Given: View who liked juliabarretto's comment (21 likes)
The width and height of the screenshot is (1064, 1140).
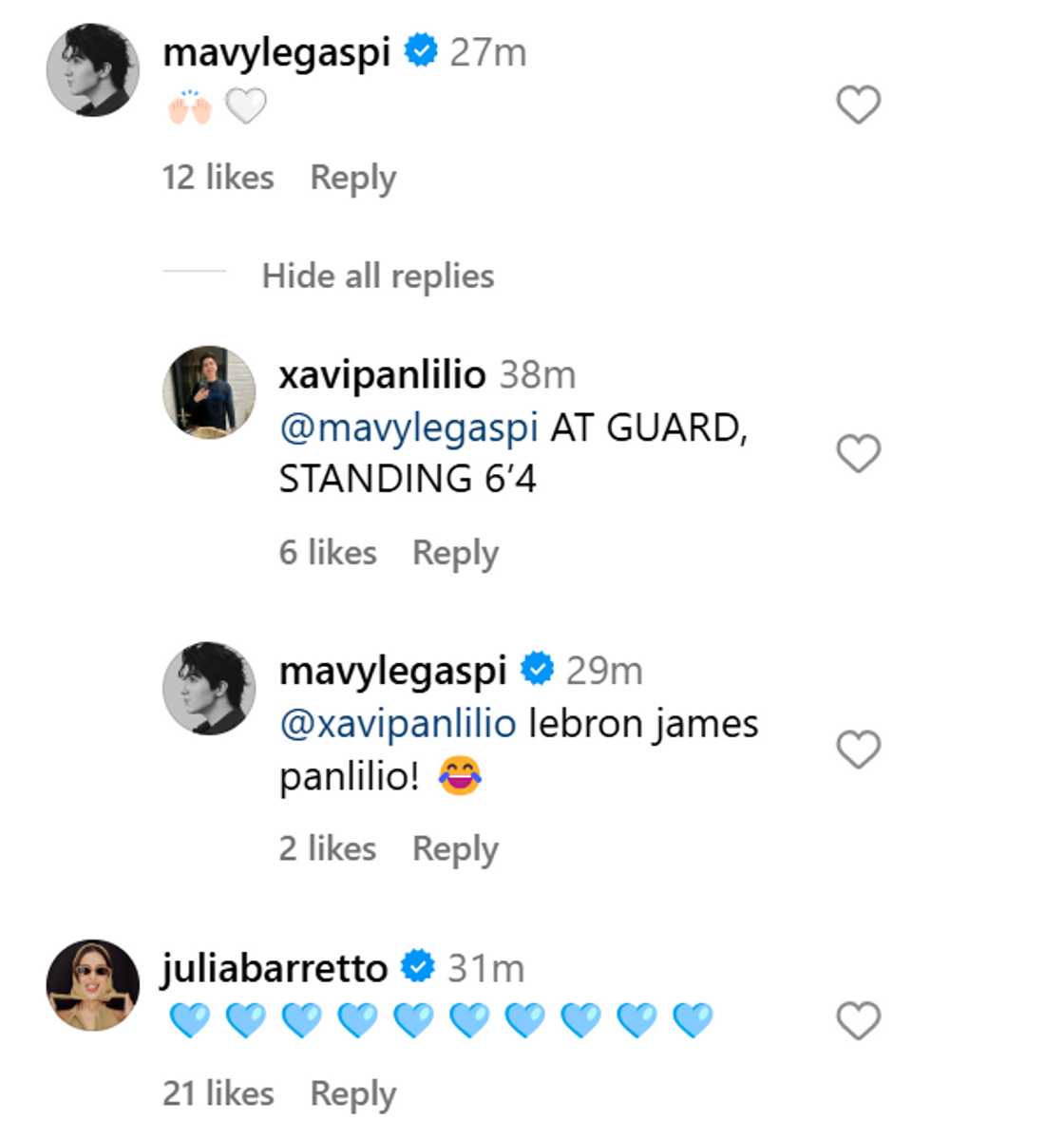Looking at the screenshot, I should click(218, 1094).
